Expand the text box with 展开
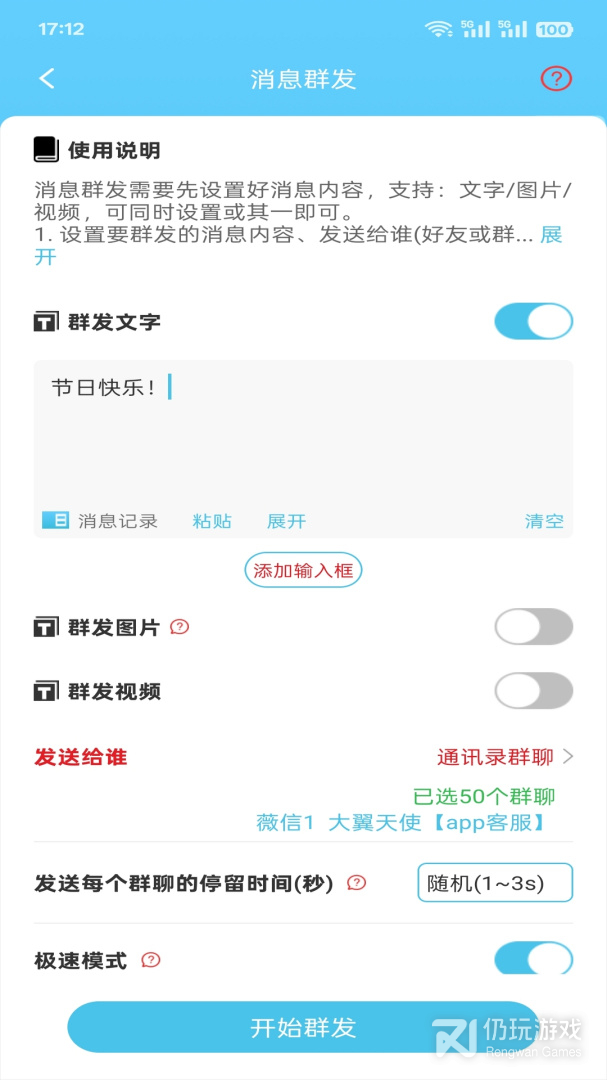The width and height of the screenshot is (607, 1080). [286, 521]
